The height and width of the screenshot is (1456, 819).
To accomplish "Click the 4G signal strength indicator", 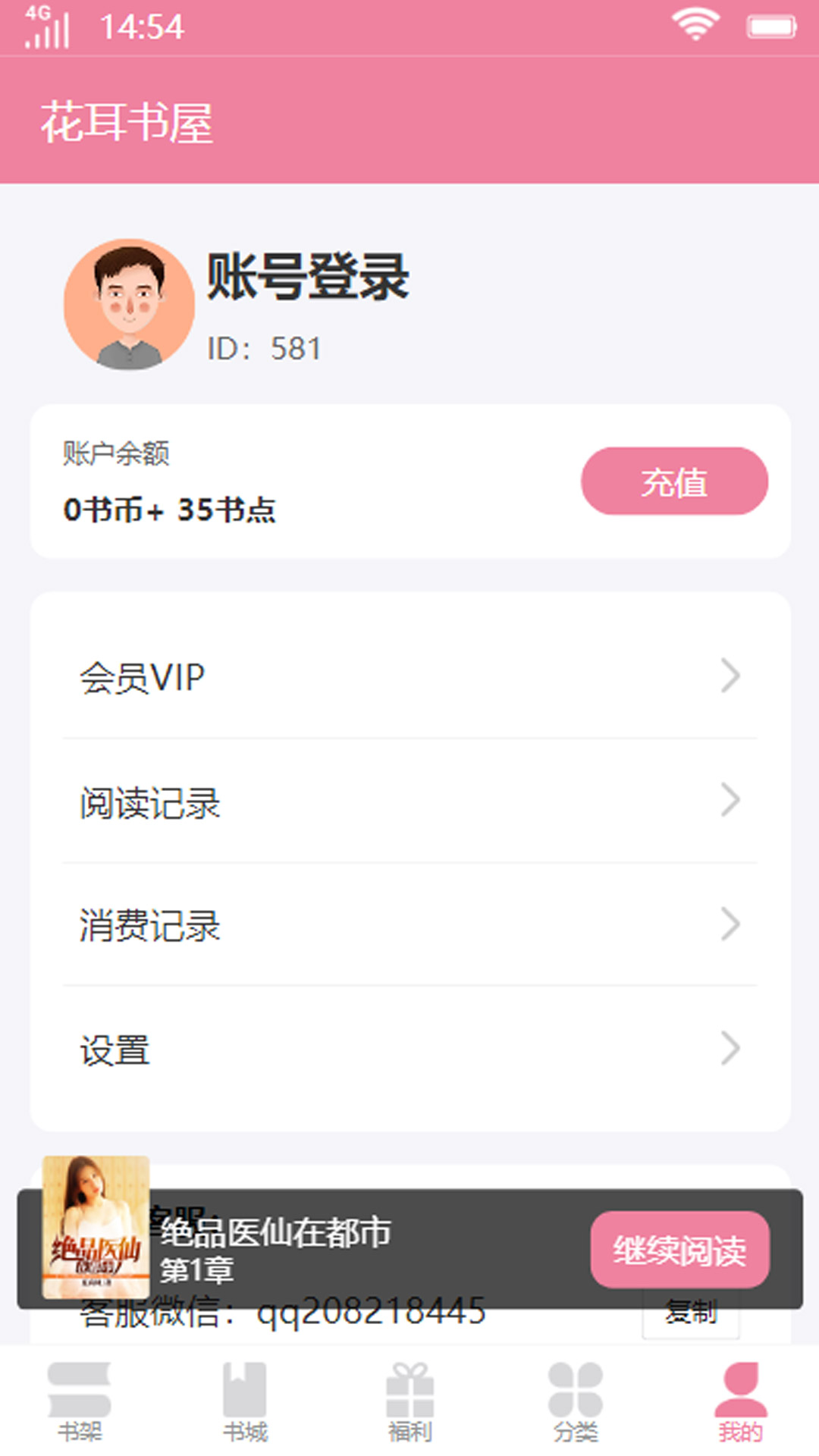I will coord(45,27).
